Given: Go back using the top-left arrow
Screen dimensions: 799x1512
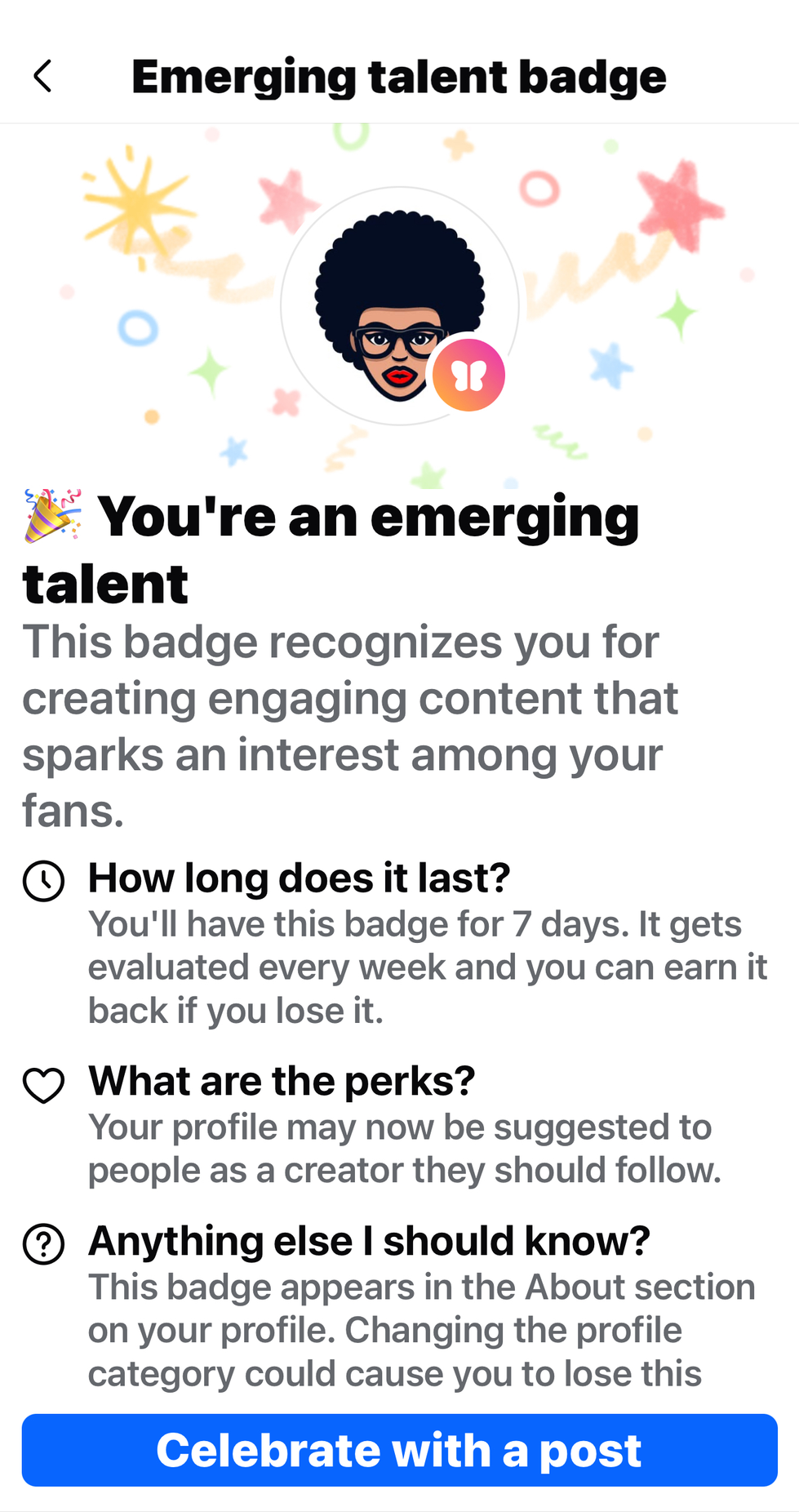Looking at the screenshot, I should click(x=42, y=76).
